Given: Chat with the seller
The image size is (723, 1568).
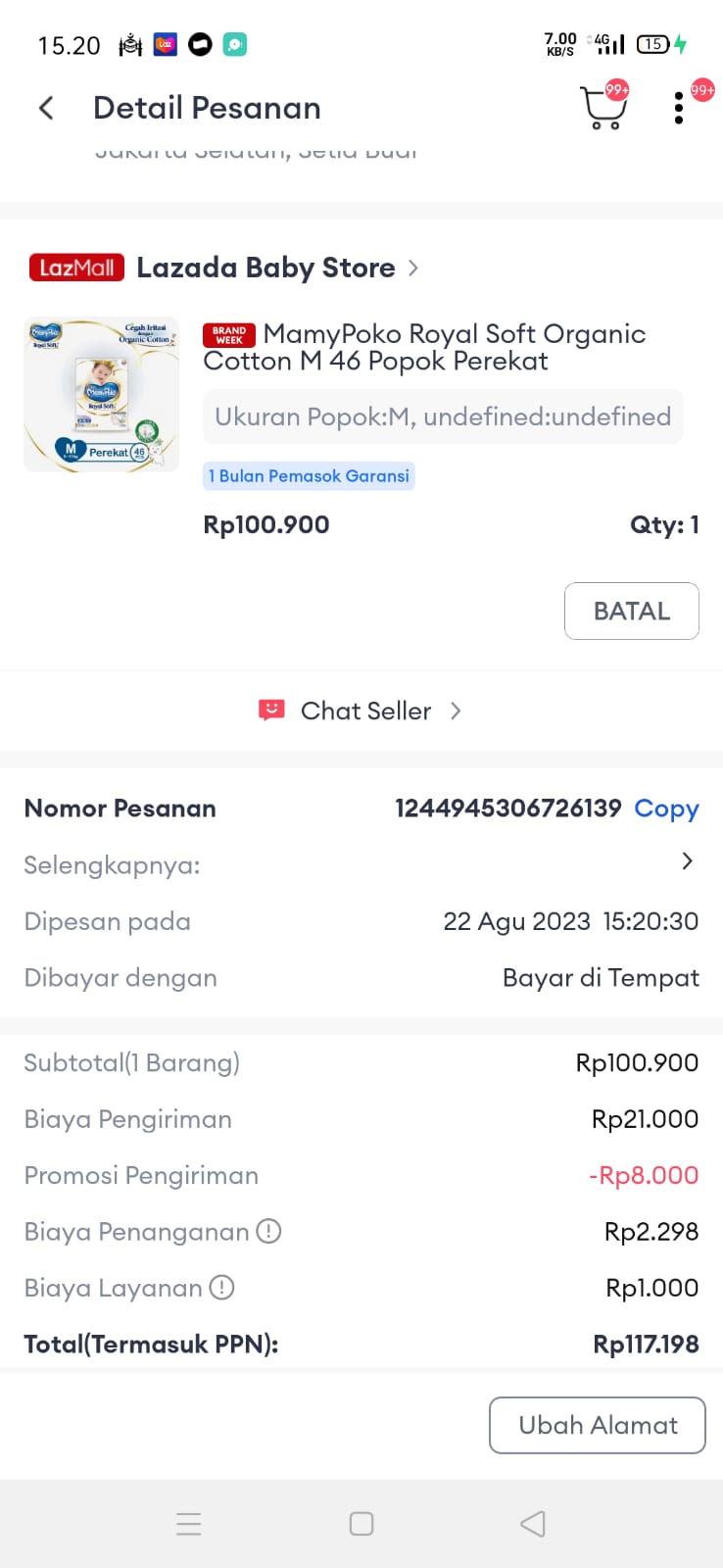Looking at the screenshot, I should (361, 710).
